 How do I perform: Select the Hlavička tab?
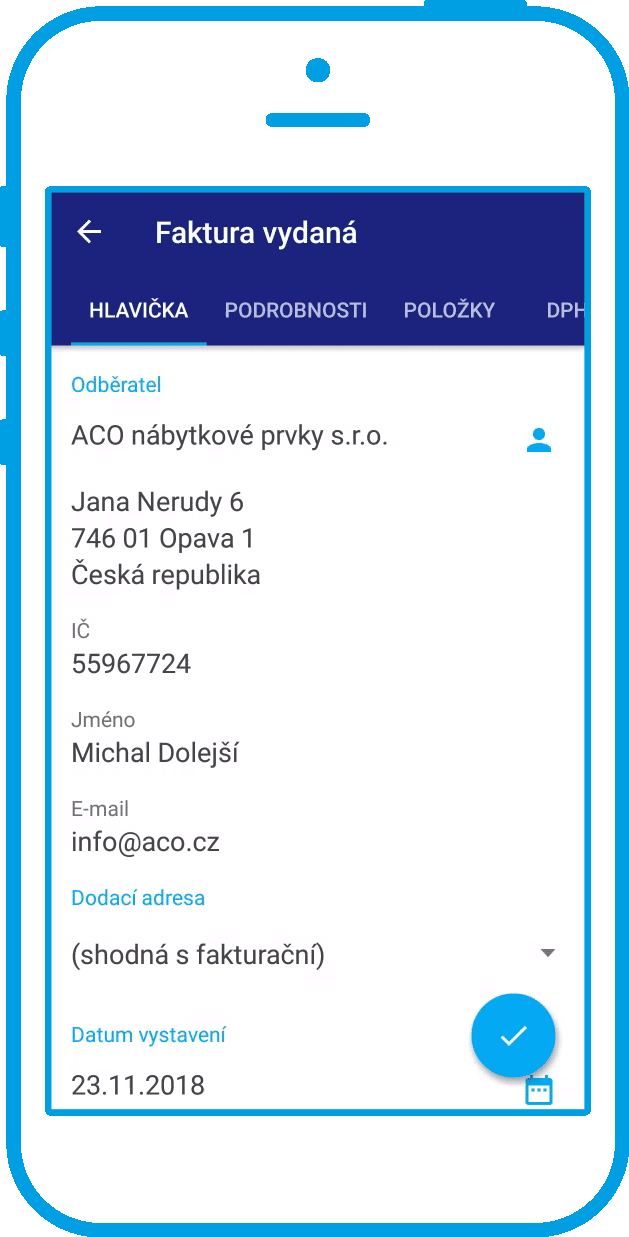pos(138,310)
